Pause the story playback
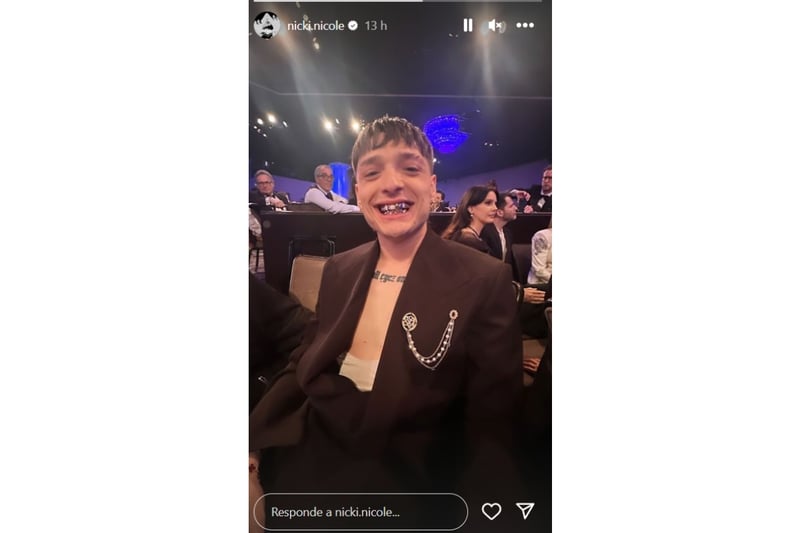Screen dimensions: 800x533 (468, 25)
